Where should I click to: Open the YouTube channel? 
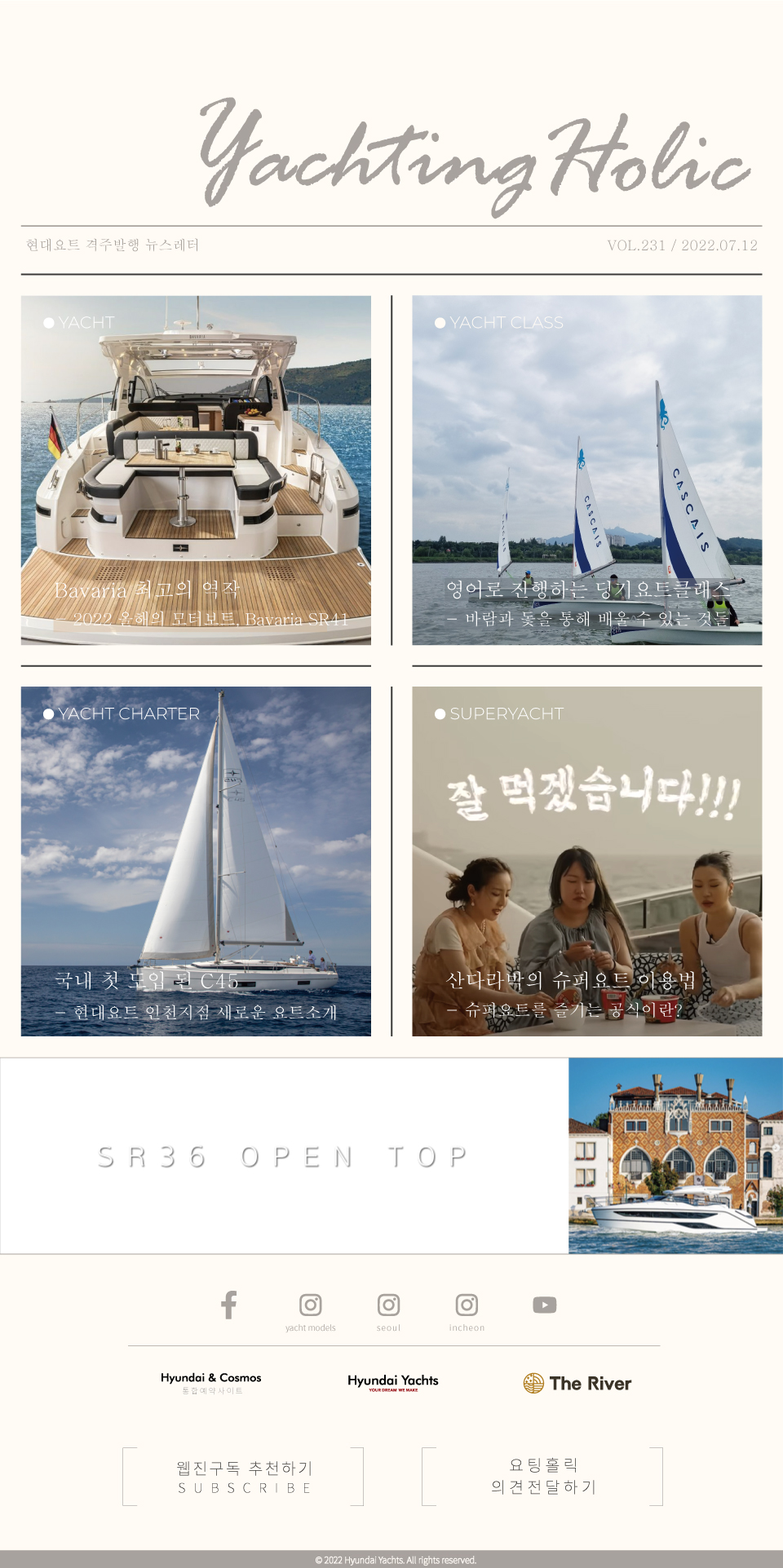point(545,1305)
